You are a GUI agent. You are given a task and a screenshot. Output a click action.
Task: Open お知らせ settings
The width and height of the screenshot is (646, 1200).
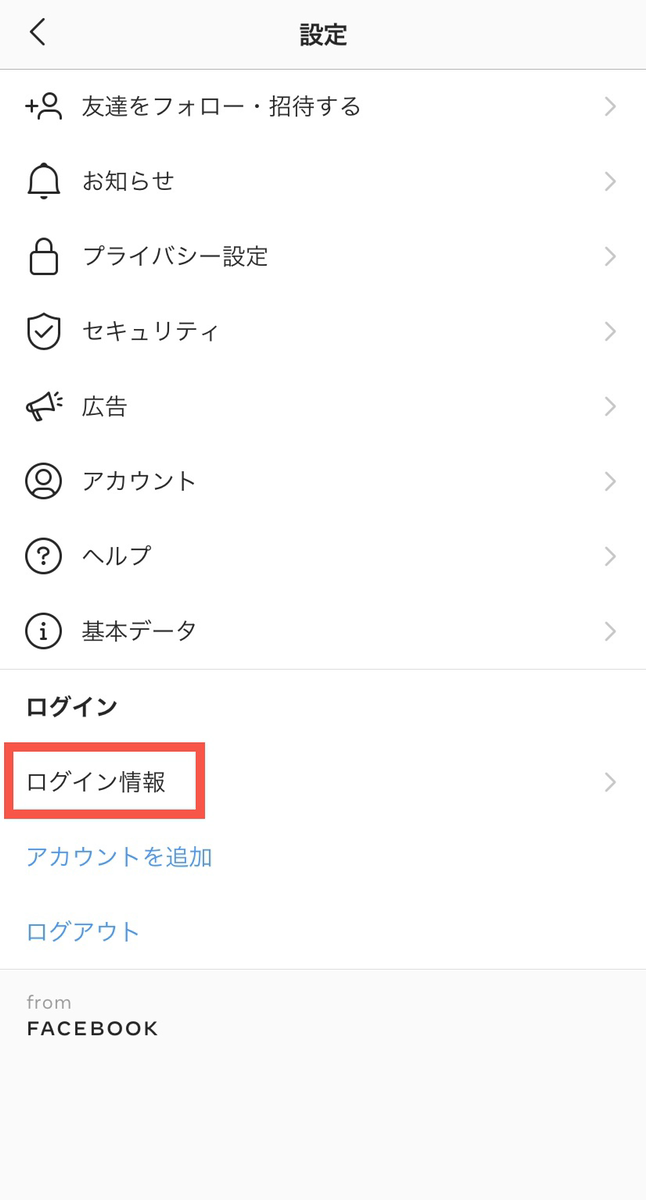323,182
